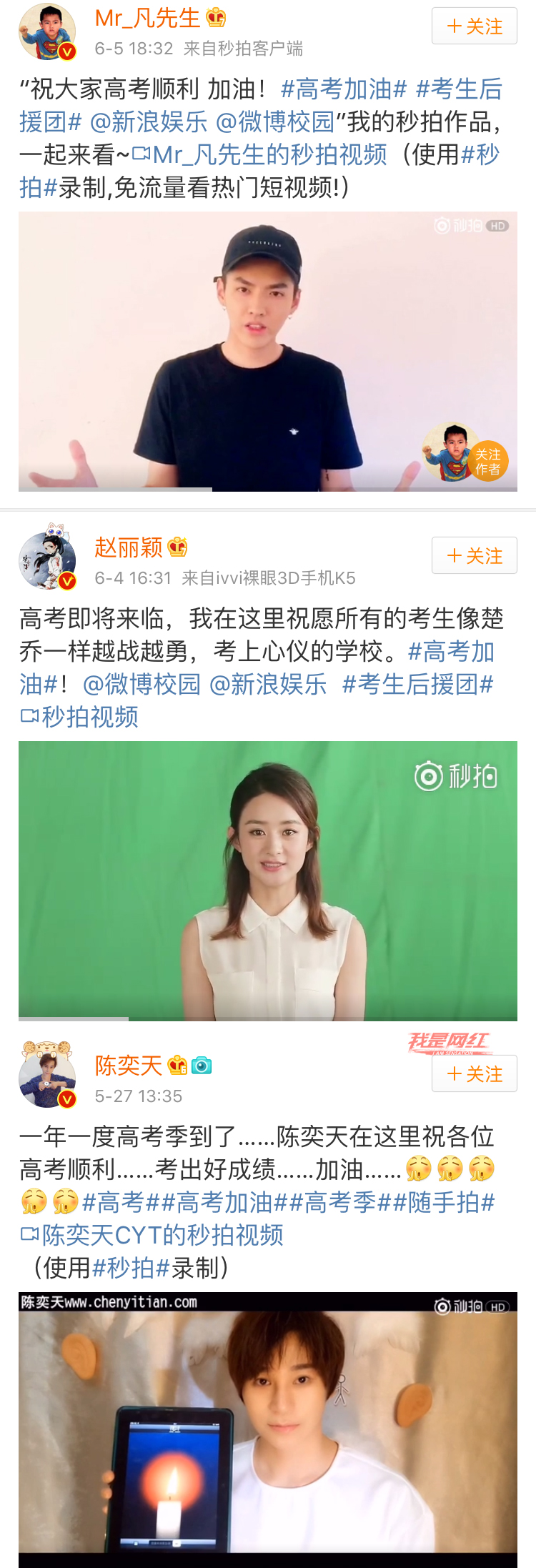The height and width of the screenshot is (1568, 536).
Task: Follow Mr_凡先生 with the 关注 button
Action: click(x=474, y=26)
